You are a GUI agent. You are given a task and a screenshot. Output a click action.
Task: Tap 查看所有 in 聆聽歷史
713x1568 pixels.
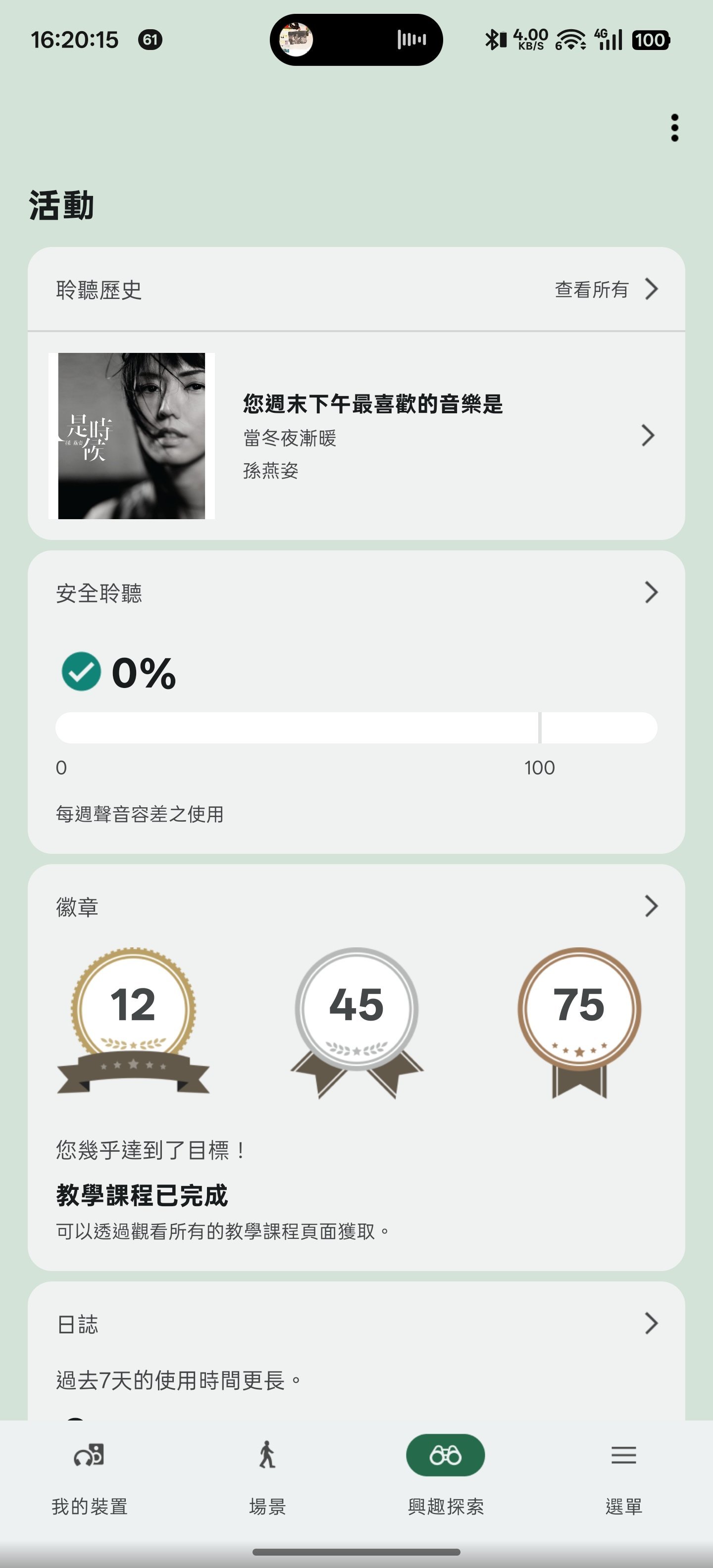(x=605, y=290)
